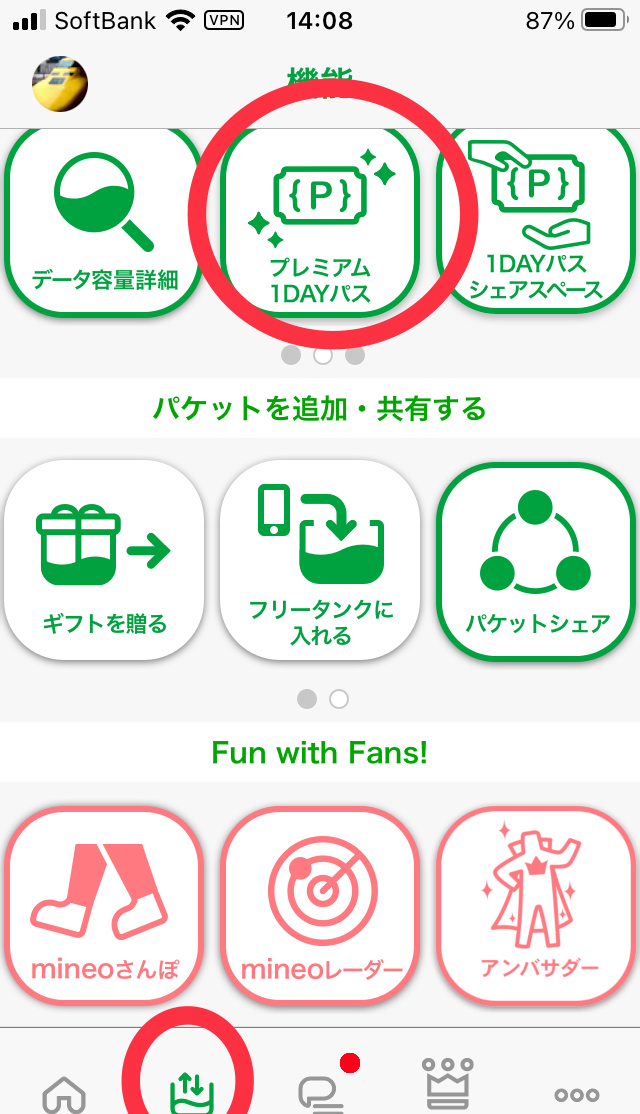Tap ギフトを贈る to send a gift

[x=104, y=559]
